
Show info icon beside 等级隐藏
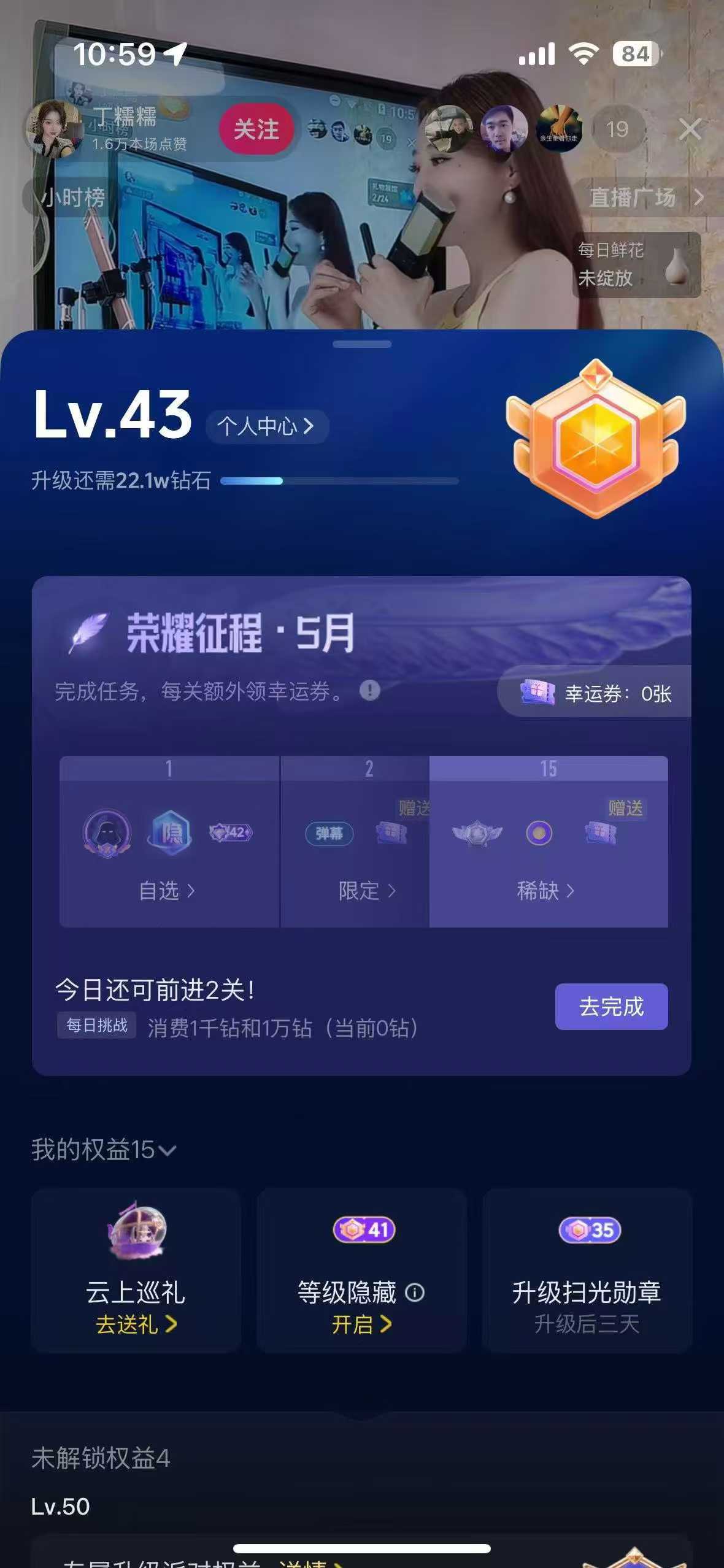[x=415, y=1293]
